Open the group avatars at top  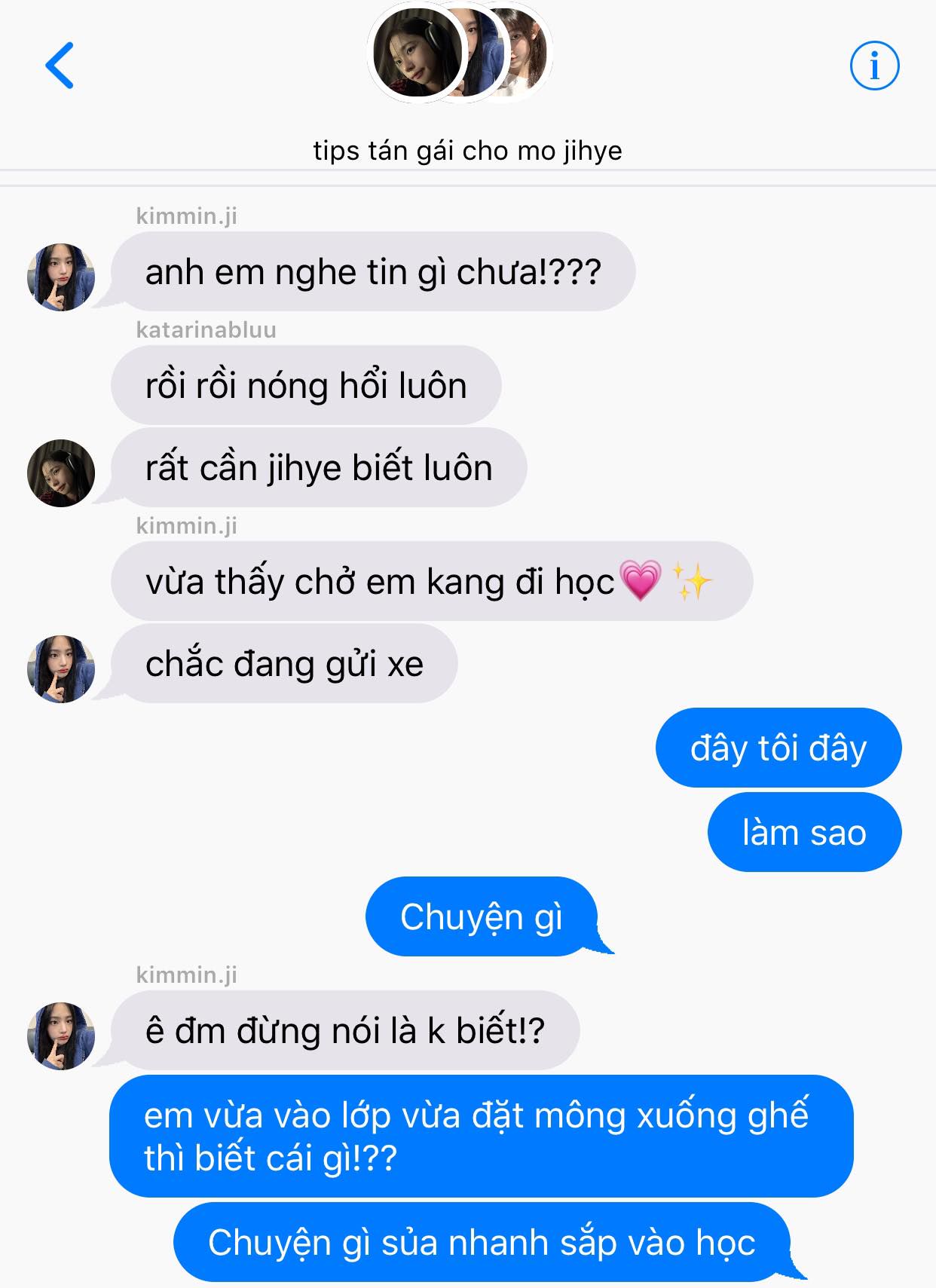tap(460, 53)
